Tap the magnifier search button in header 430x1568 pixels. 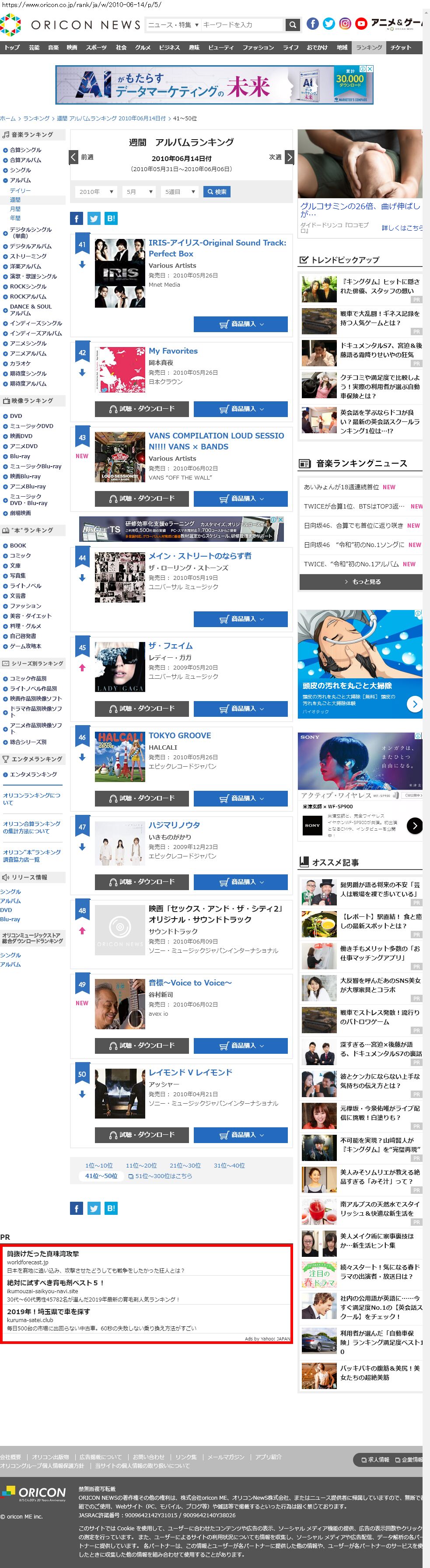(293, 25)
